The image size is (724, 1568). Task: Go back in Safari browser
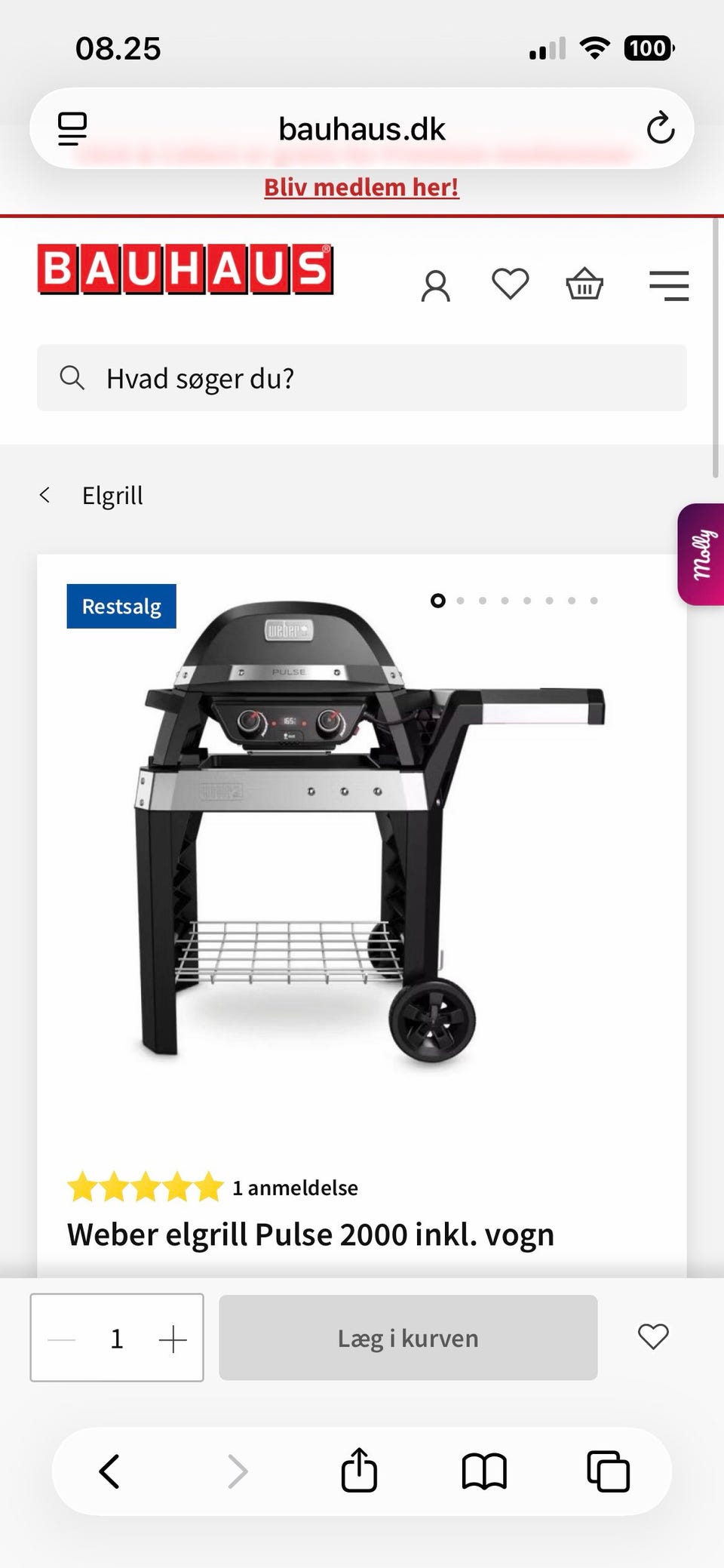pos(109,1471)
